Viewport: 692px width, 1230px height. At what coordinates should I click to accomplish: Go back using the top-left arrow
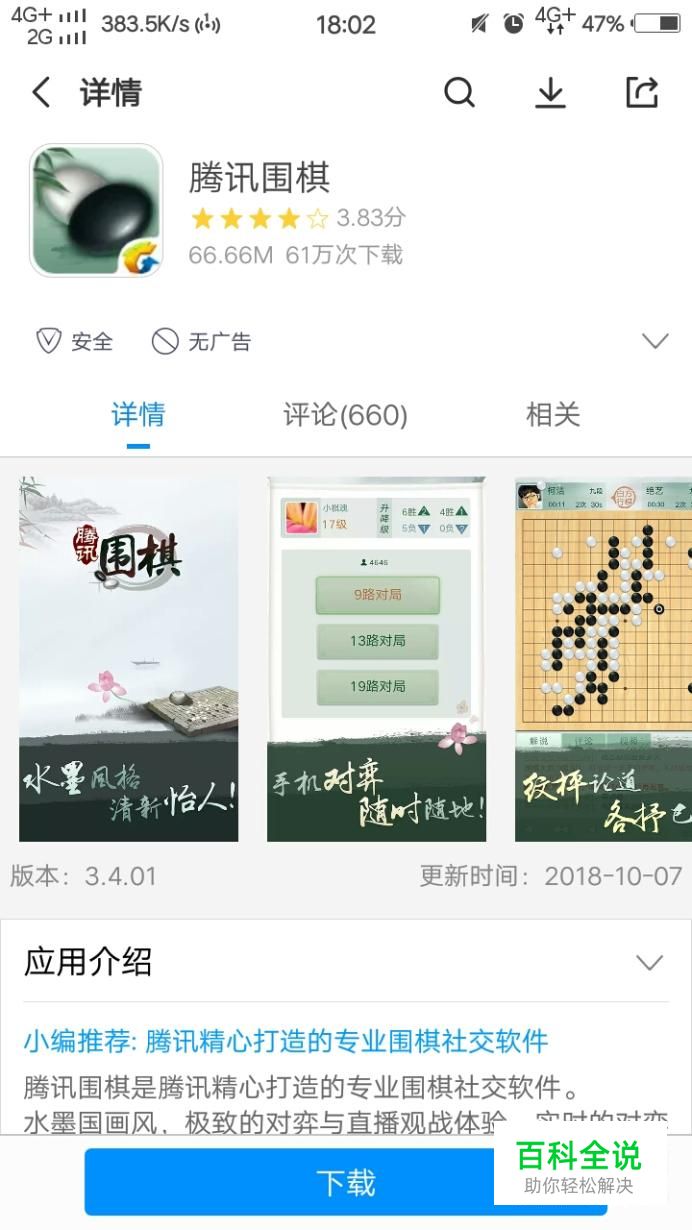coord(42,93)
